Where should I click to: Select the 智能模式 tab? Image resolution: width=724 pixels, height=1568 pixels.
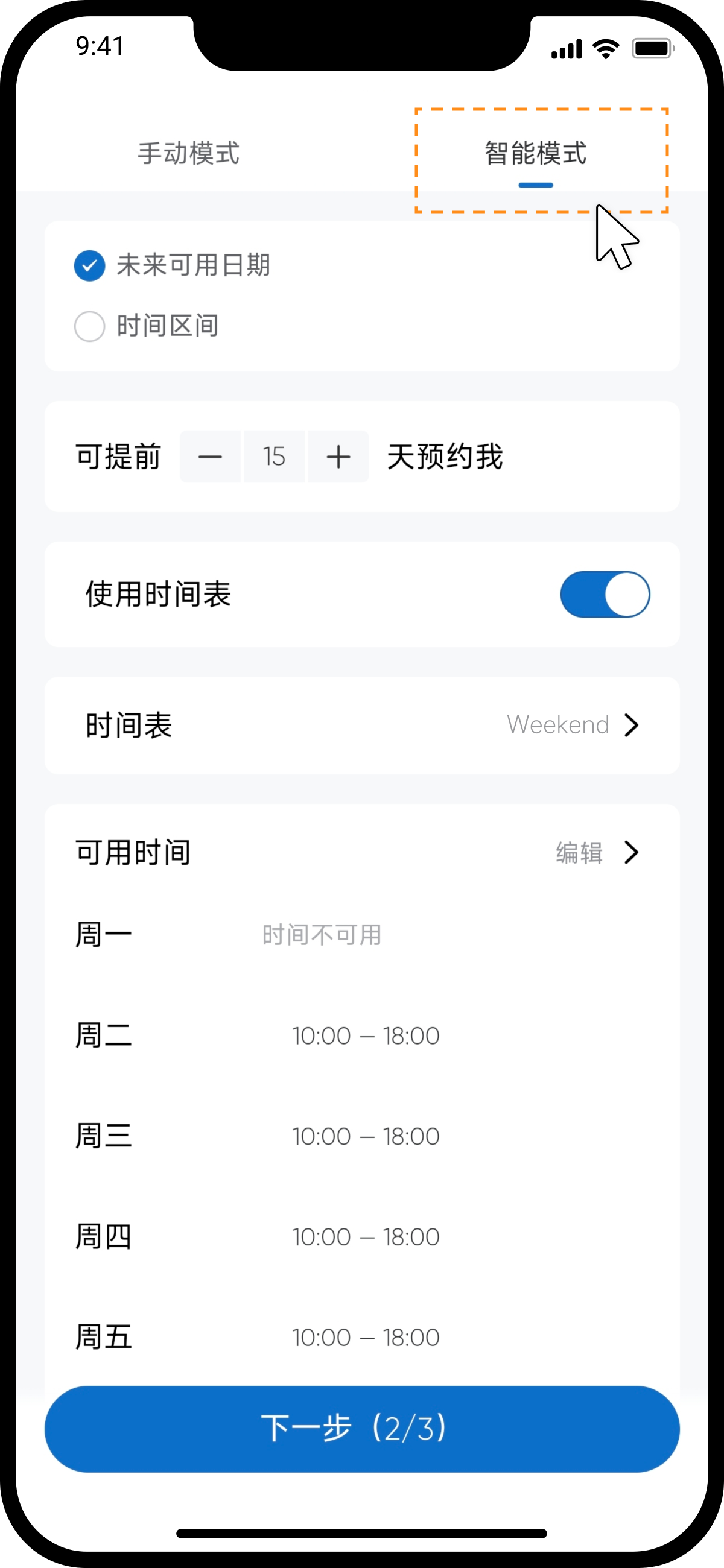[535, 154]
